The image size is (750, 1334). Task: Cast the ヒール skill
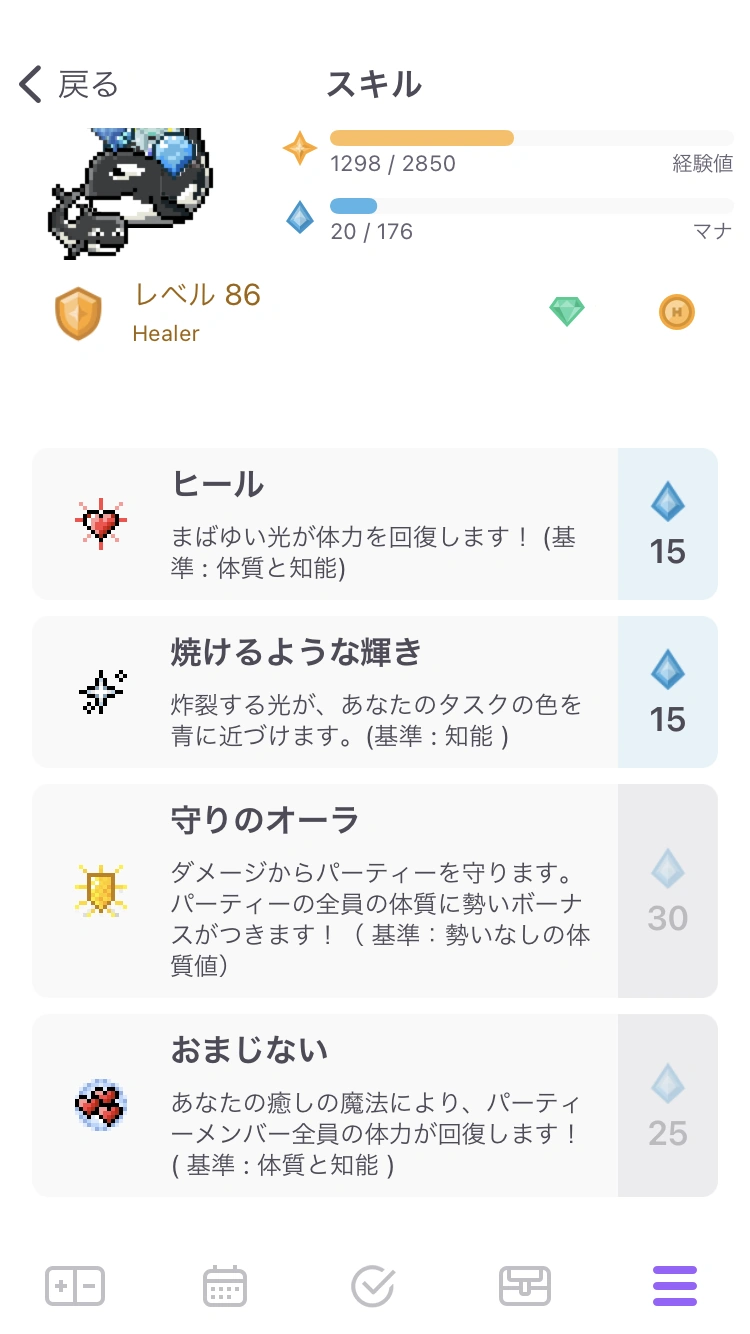pyautogui.click(x=375, y=524)
